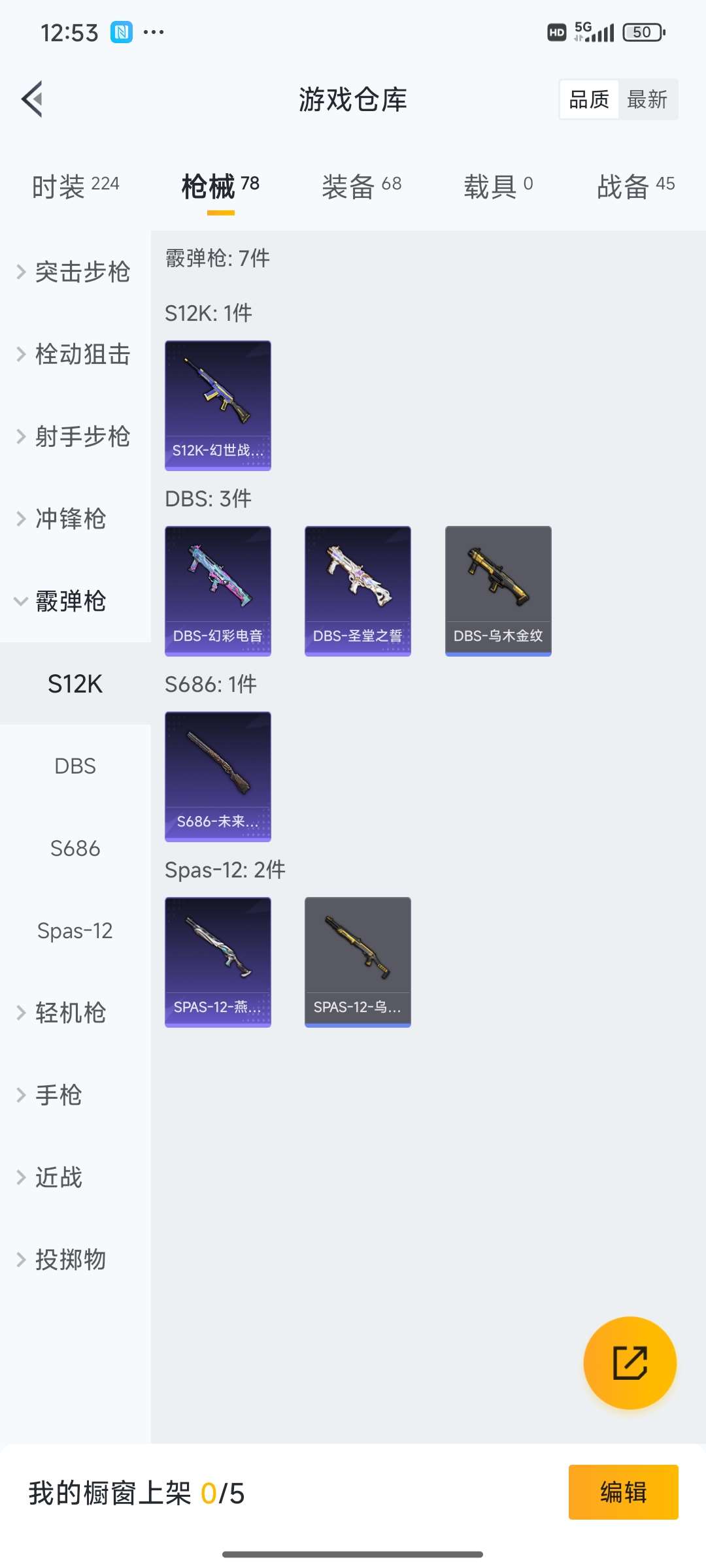View the DBS-乌木金纹 skin
The width and height of the screenshot is (706, 1568).
click(x=498, y=591)
